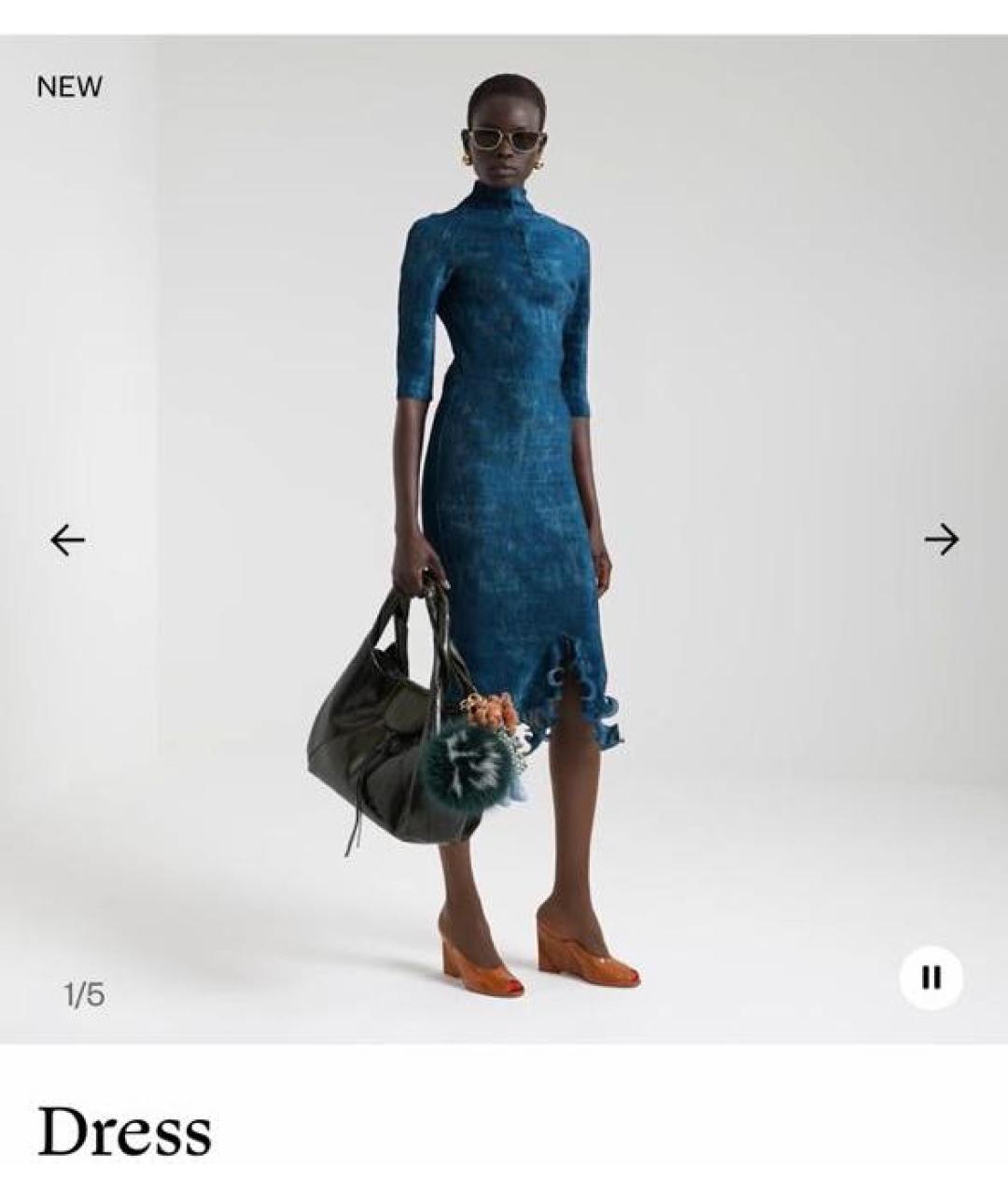
Task: Advance the carousel with the forward arrow
Action: pos(942,538)
